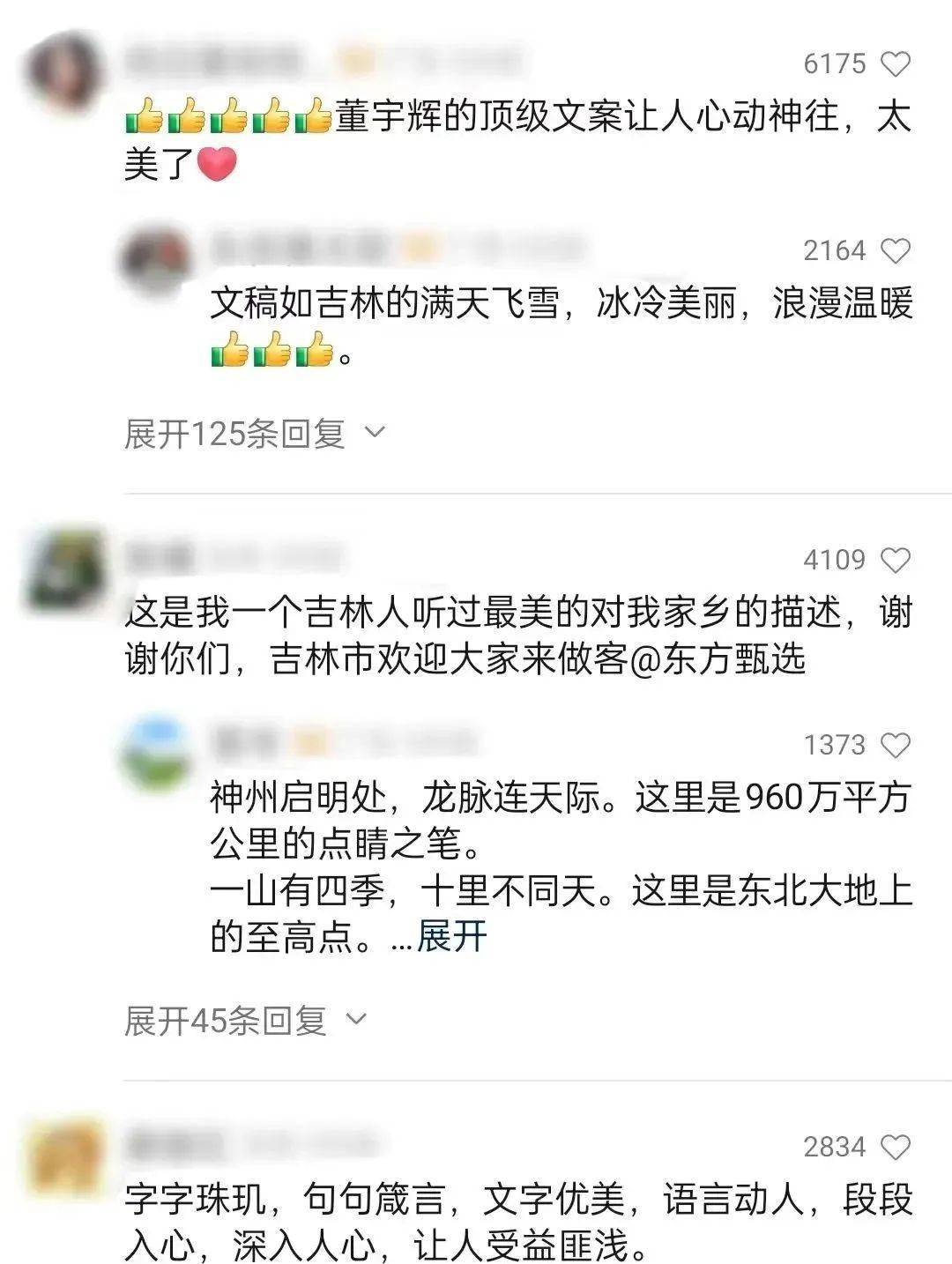
Task: Expand 展开125条回复
Action: [x=254, y=434]
